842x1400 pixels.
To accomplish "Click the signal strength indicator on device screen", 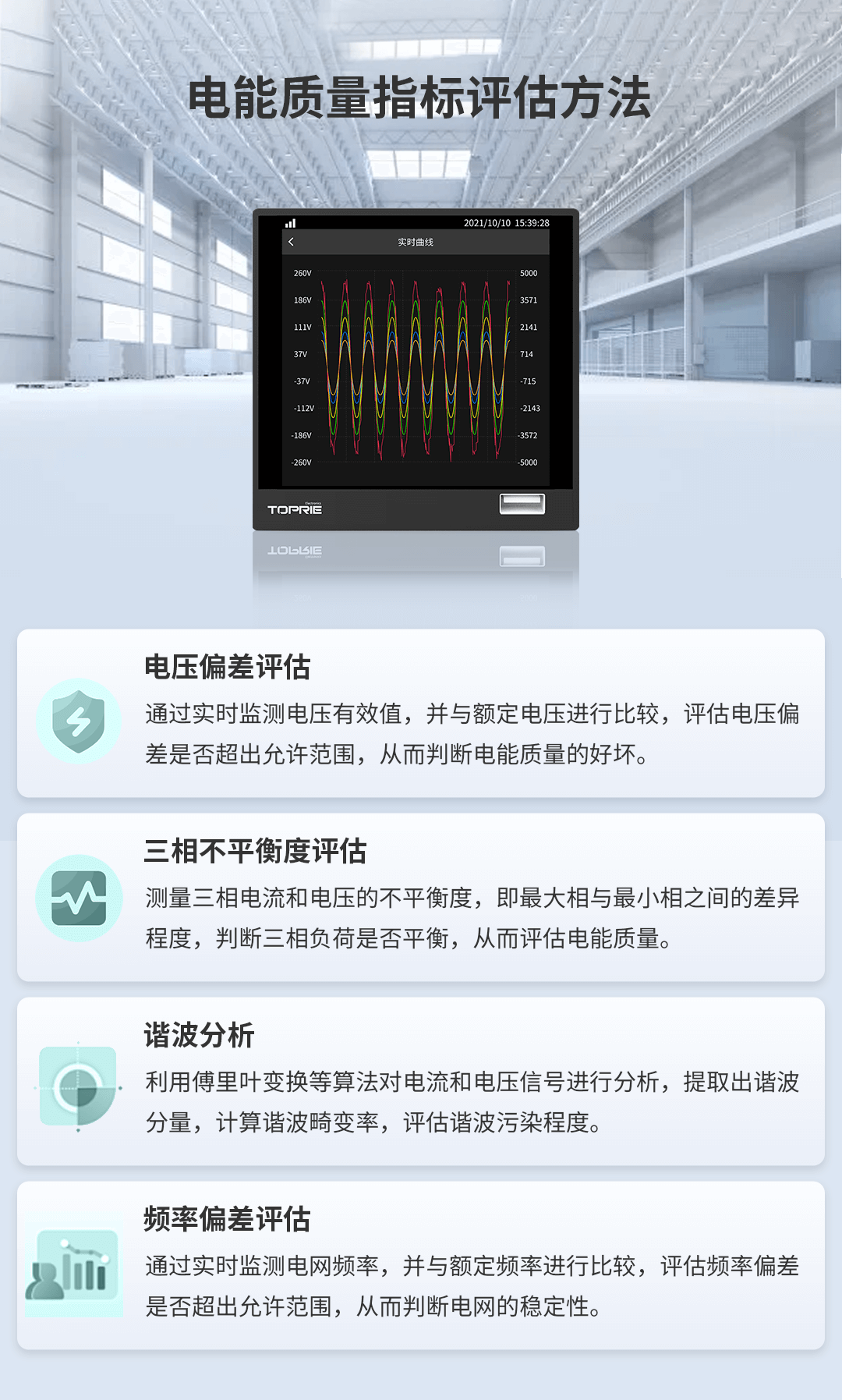I will pyautogui.click(x=290, y=223).
